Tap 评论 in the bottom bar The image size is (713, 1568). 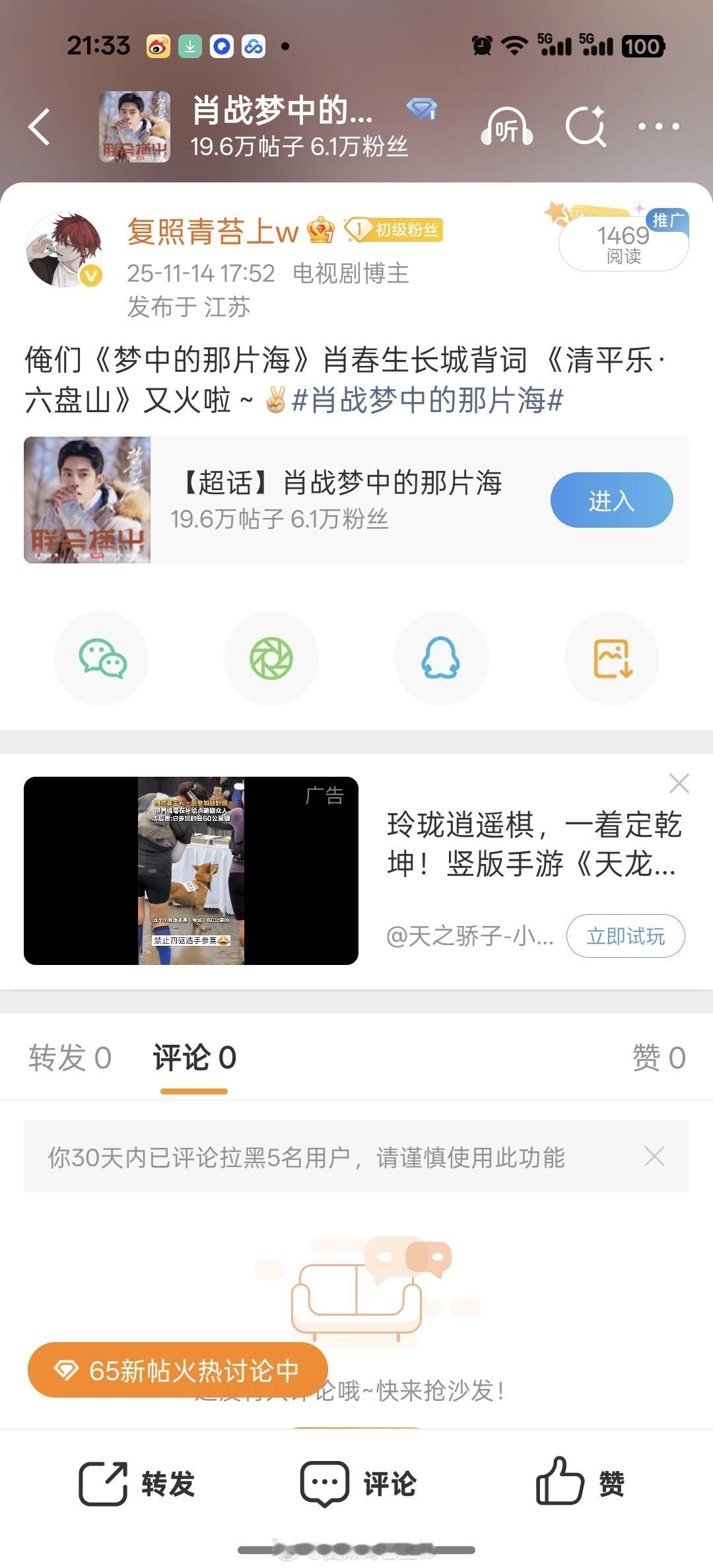(358, 1484)
